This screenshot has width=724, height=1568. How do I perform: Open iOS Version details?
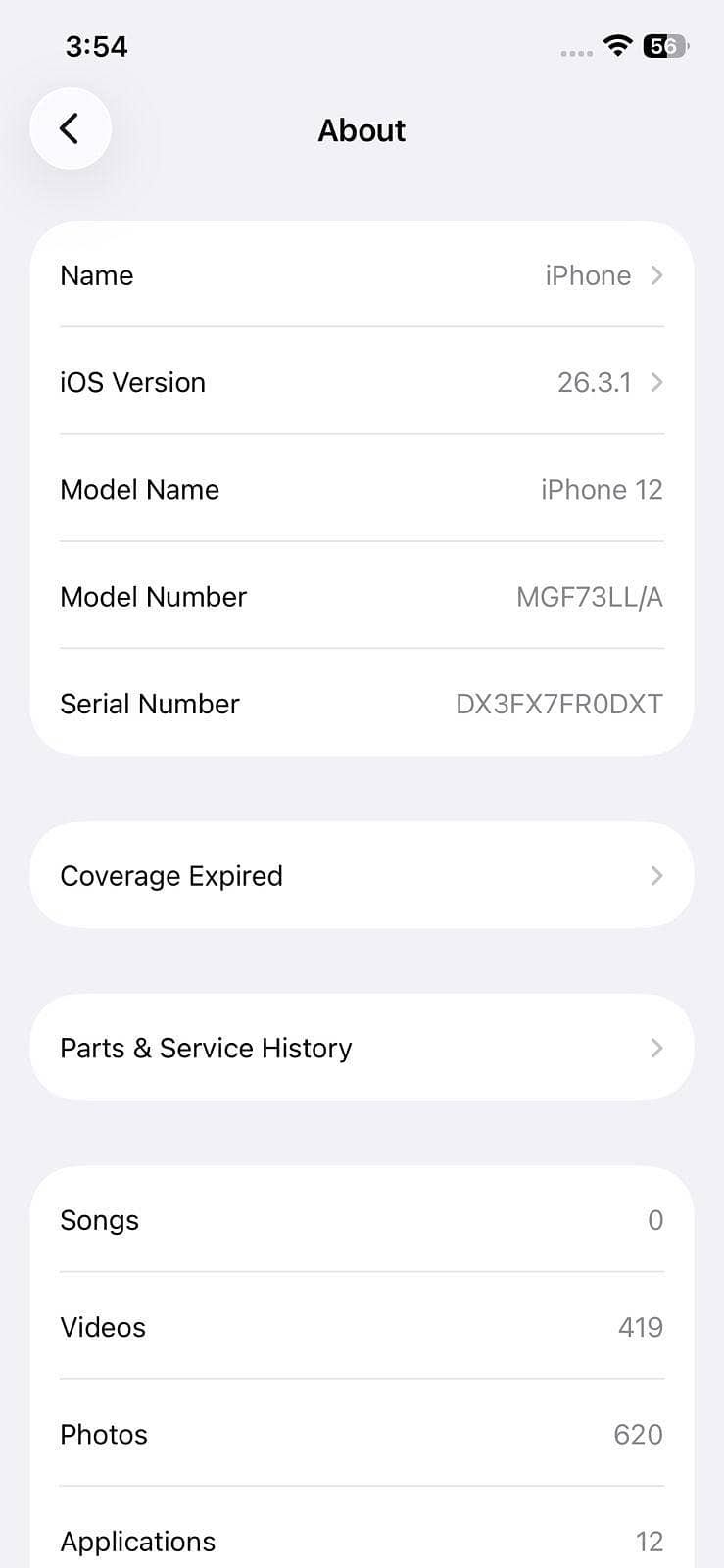(362, 382)
